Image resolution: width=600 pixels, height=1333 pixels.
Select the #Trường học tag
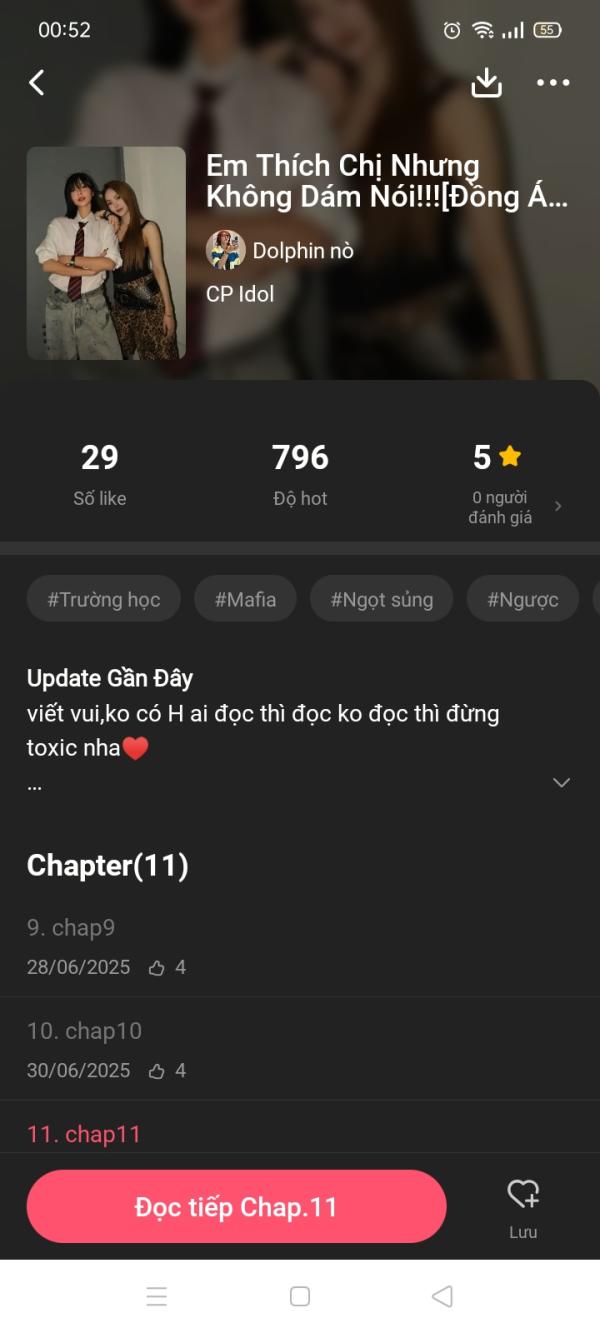[x=103, y=600]
